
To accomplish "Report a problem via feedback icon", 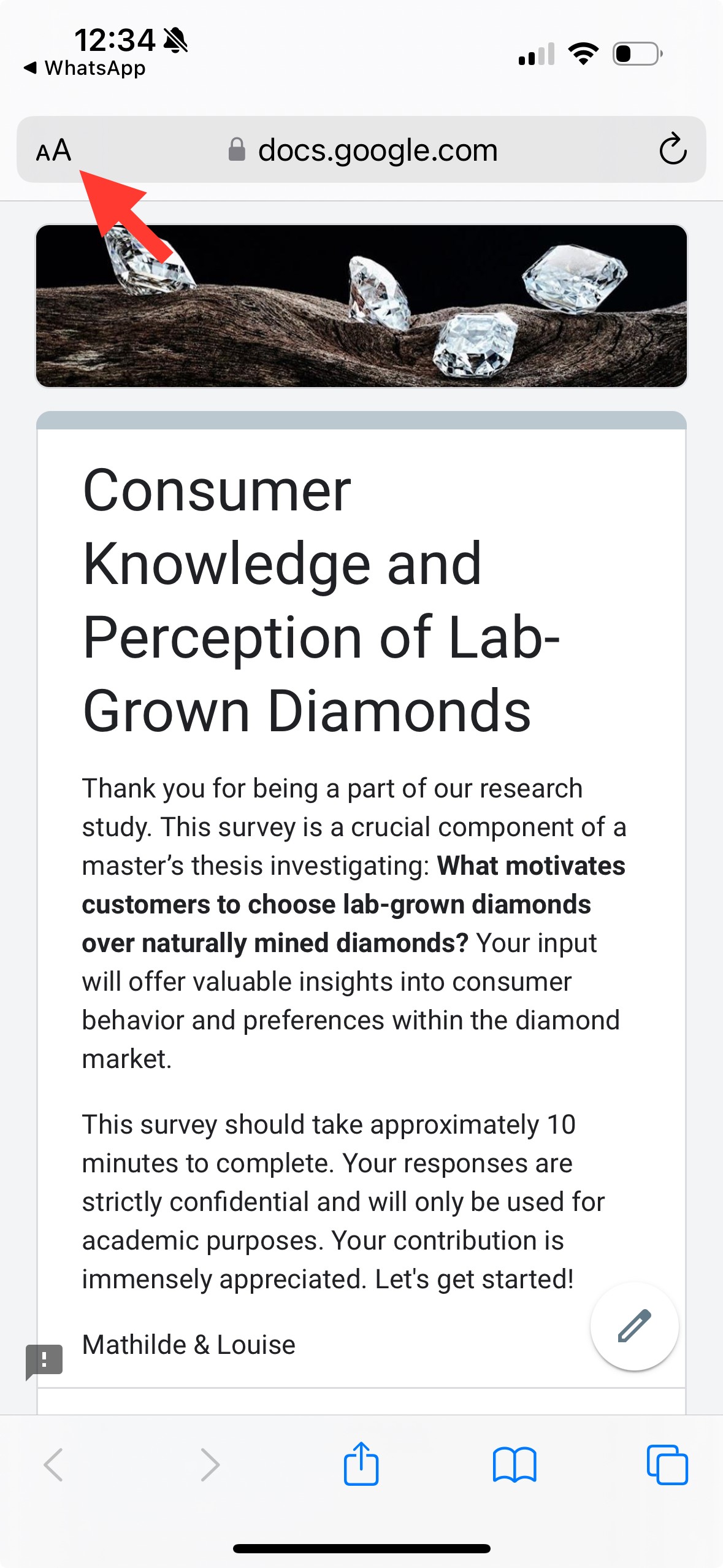I will pyautogui.click(x=44, y=1361).
